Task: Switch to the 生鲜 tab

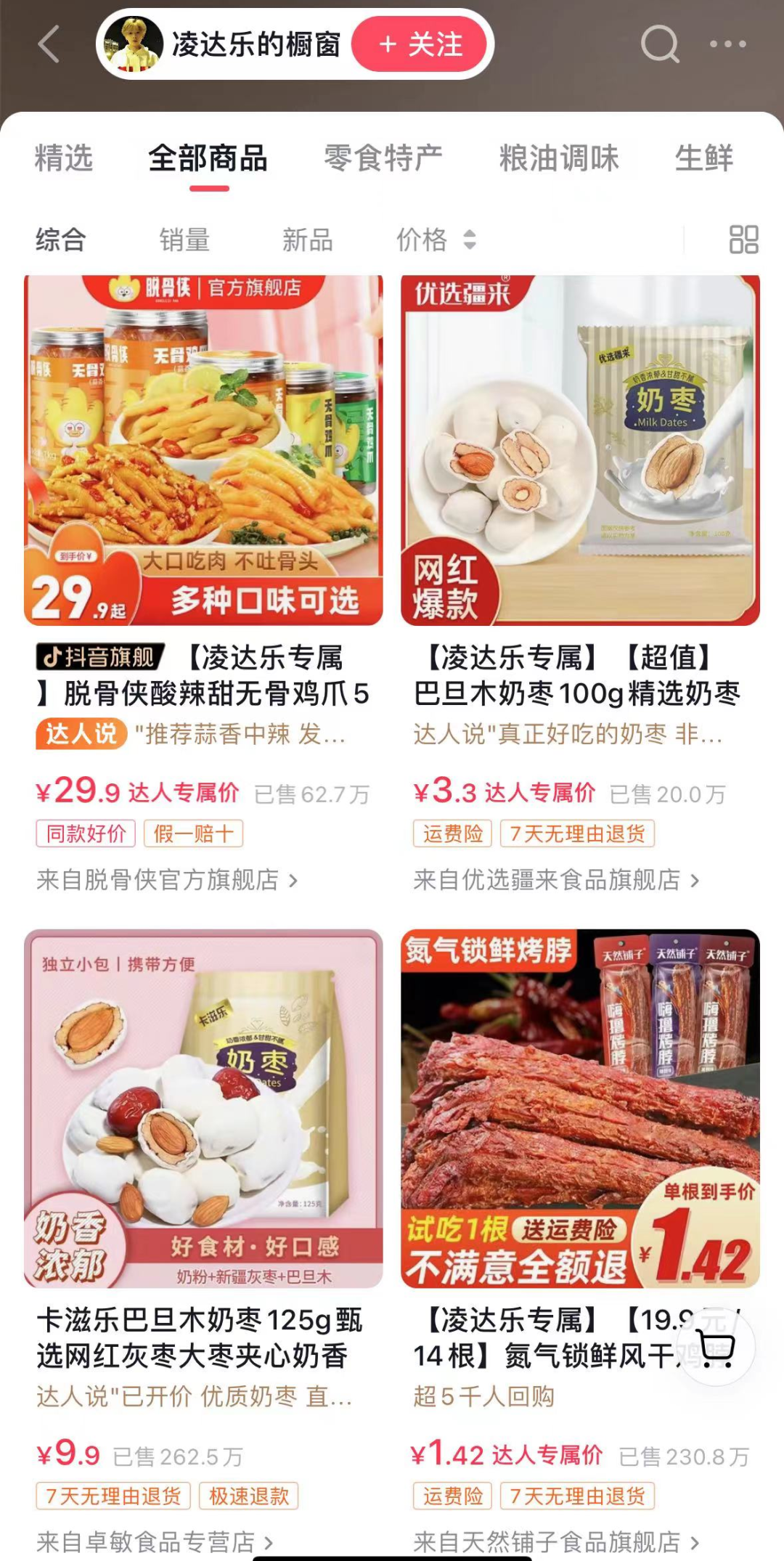Action: [x=703, y=158]
